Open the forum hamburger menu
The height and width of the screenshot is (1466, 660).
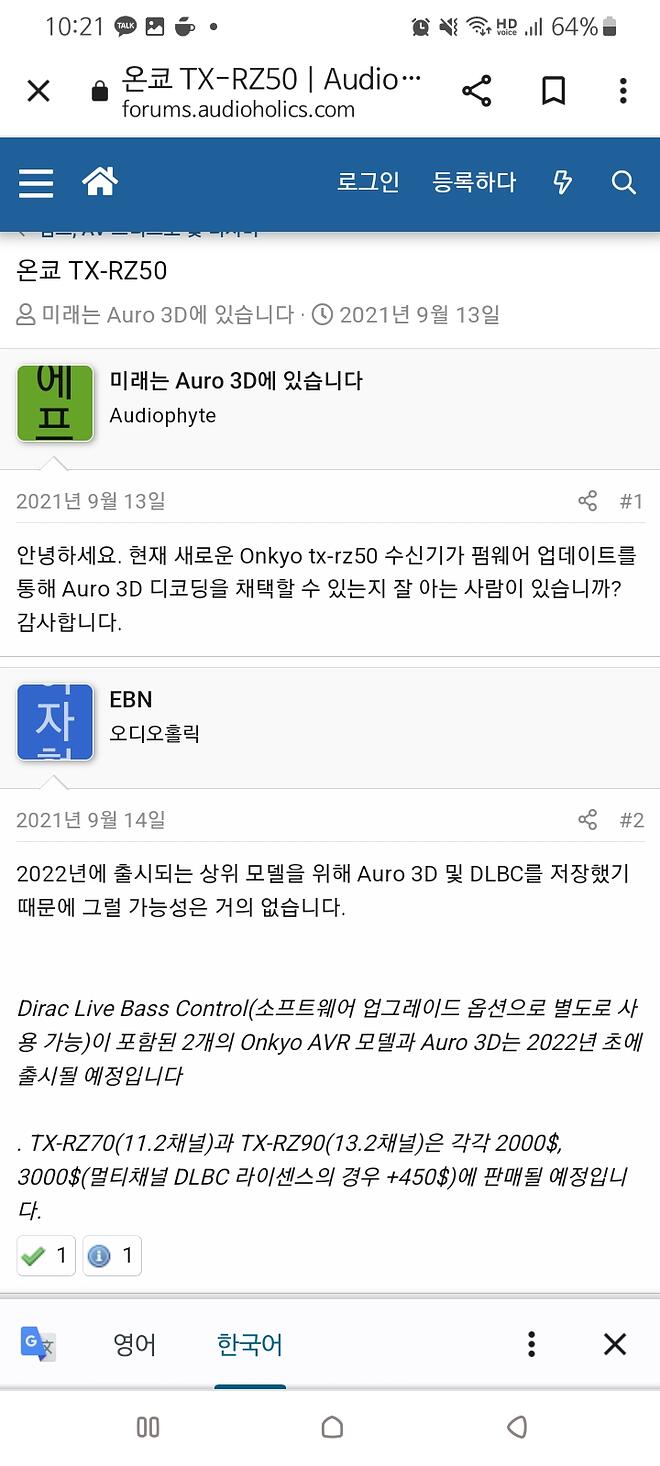[36, 183]
